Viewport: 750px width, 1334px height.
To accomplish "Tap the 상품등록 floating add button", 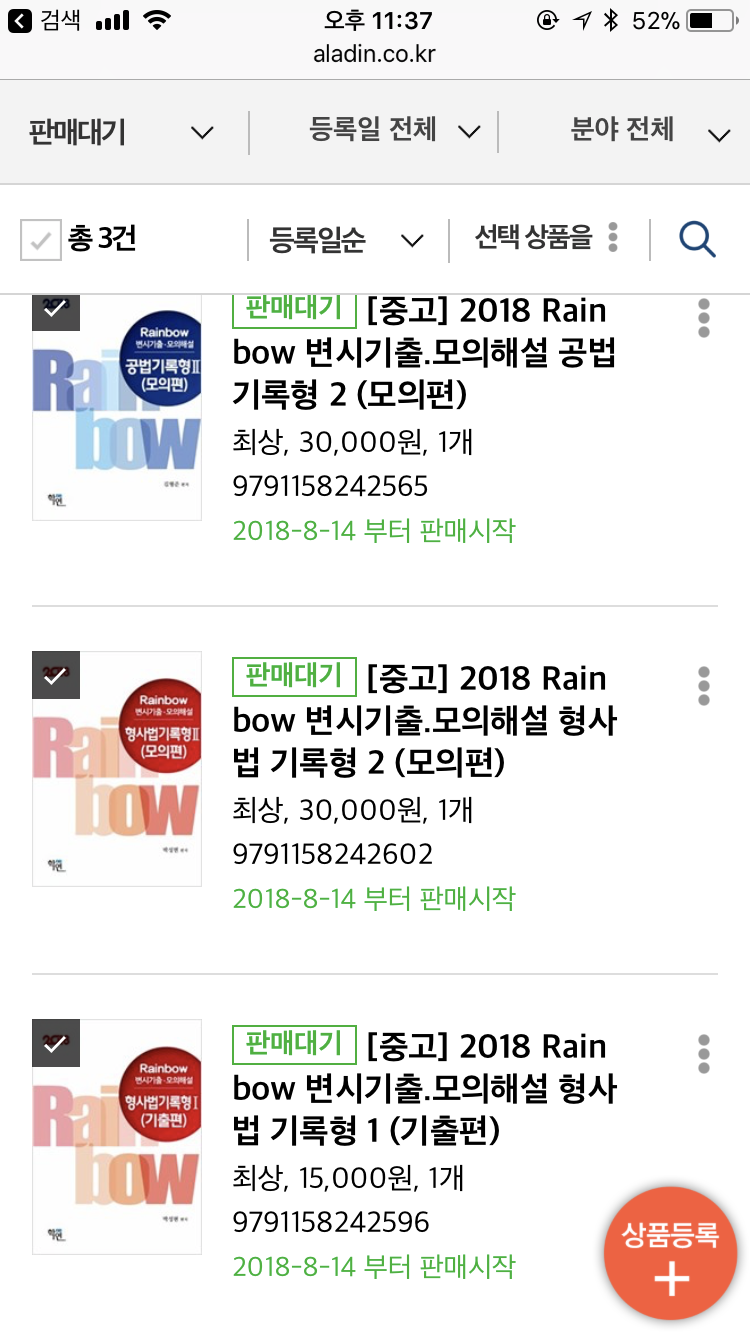I will (670, 1254).
